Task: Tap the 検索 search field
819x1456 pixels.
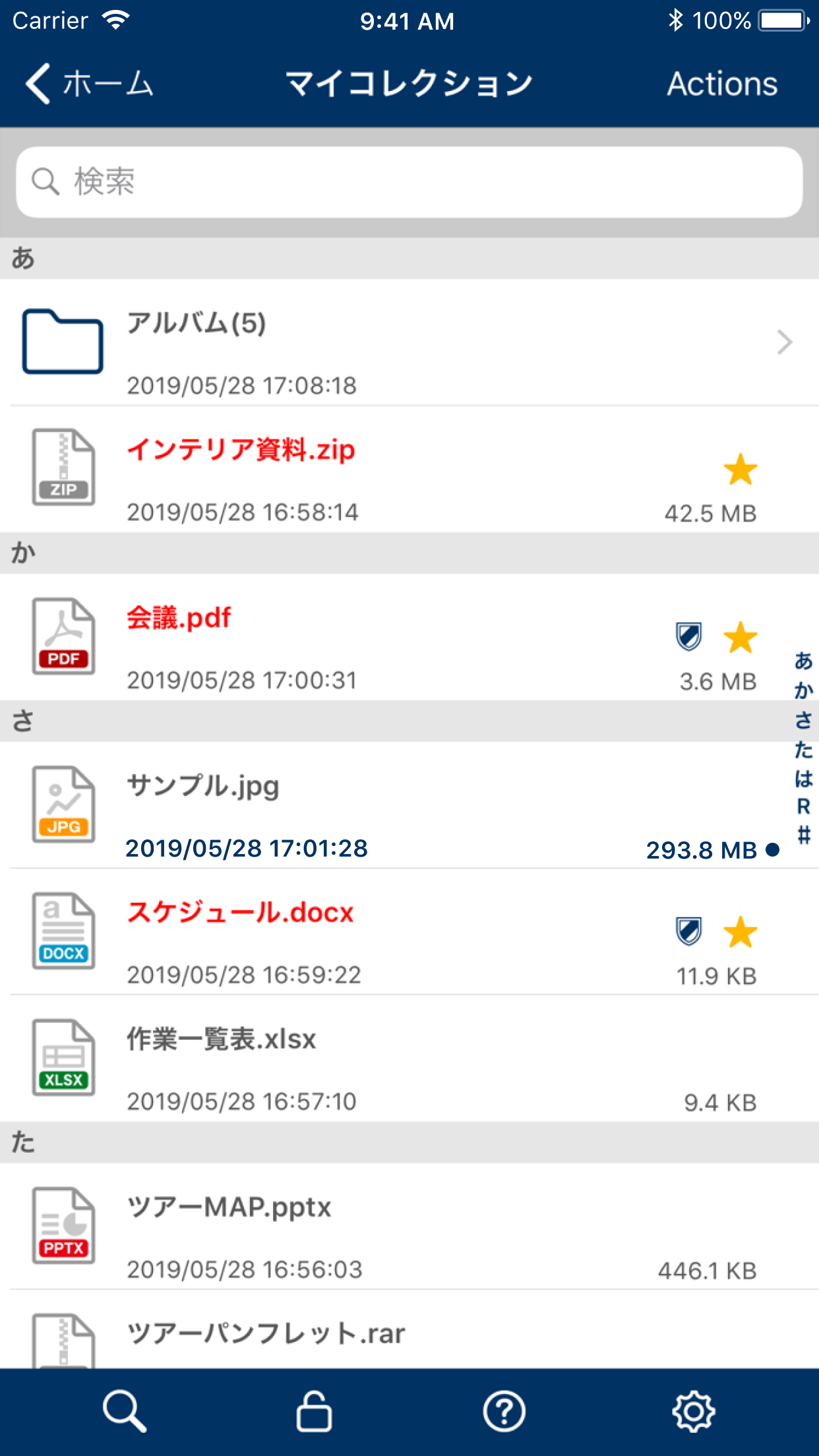Action: point(409,181)
